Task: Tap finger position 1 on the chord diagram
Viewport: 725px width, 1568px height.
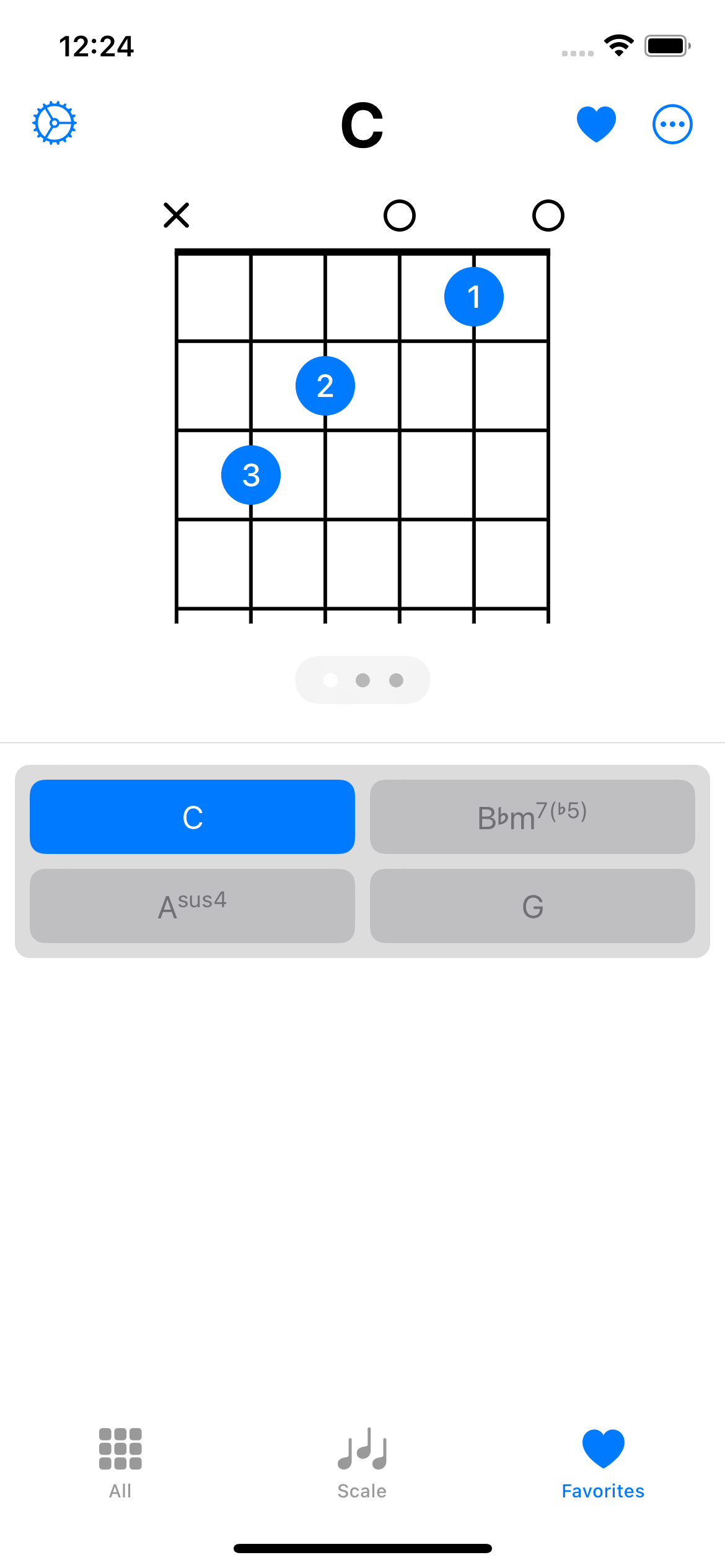Action: 474,297
